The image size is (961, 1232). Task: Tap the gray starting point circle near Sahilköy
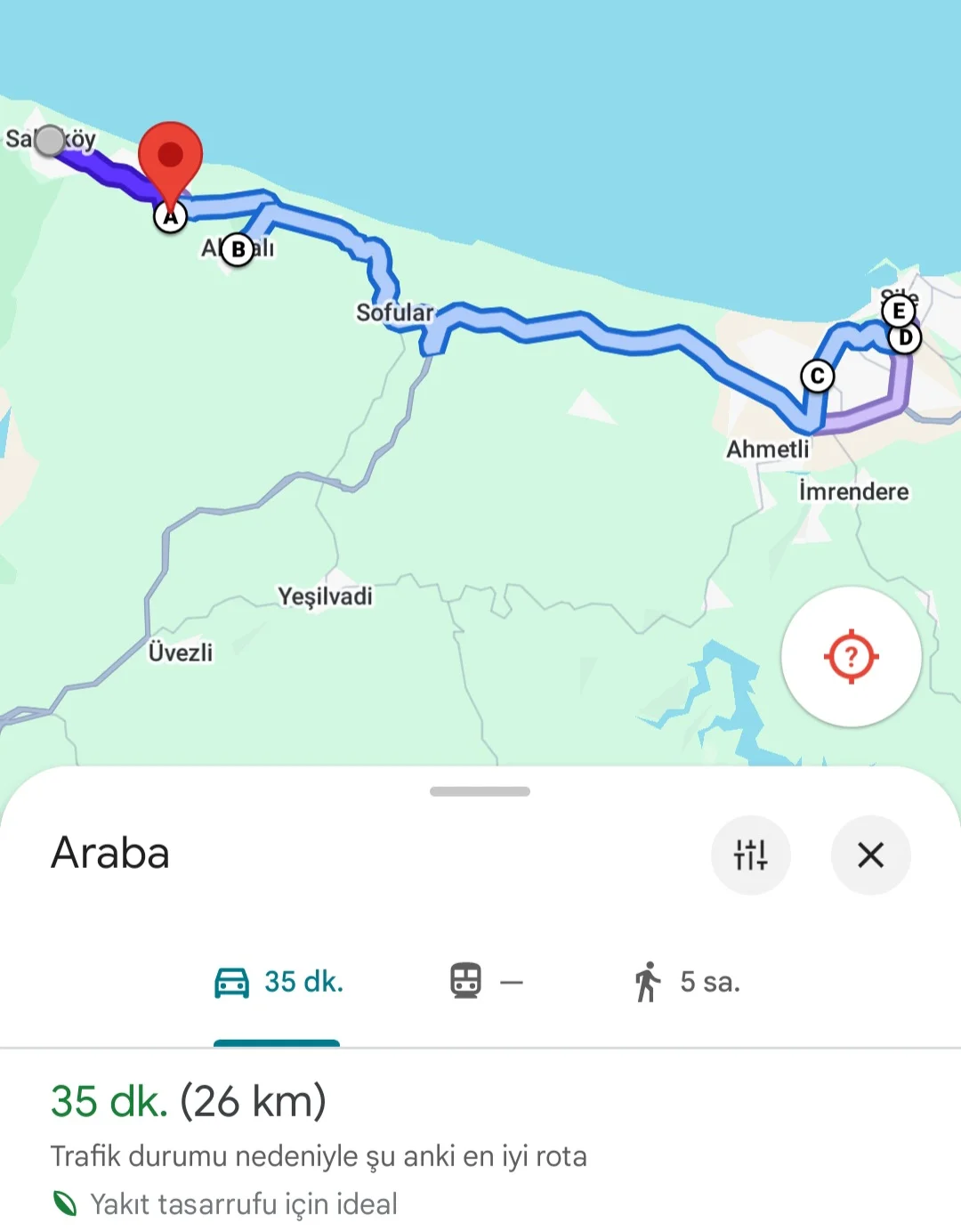pyautogui.click(x=51, y=142)
